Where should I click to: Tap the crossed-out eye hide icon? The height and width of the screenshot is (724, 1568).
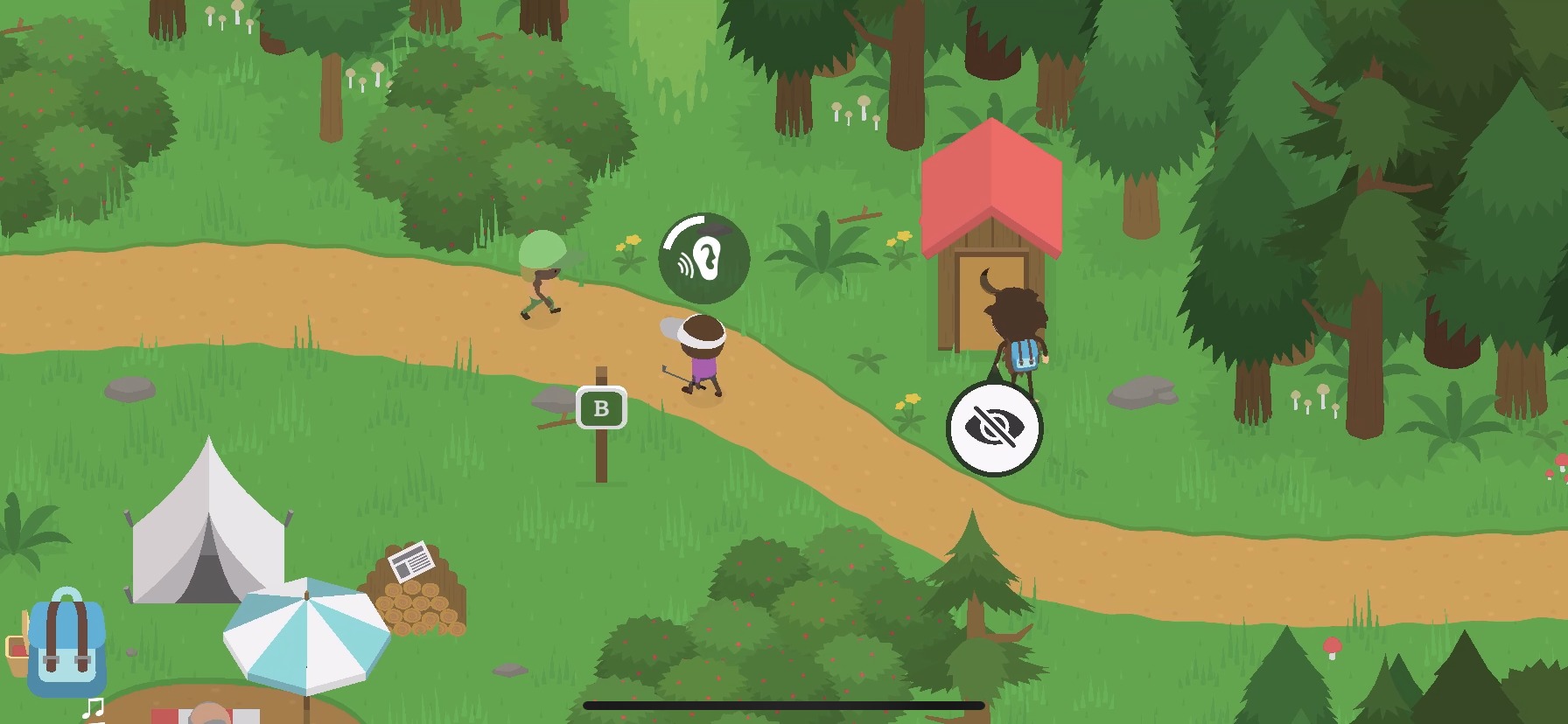pyautogui.click(x=995, y=428)
